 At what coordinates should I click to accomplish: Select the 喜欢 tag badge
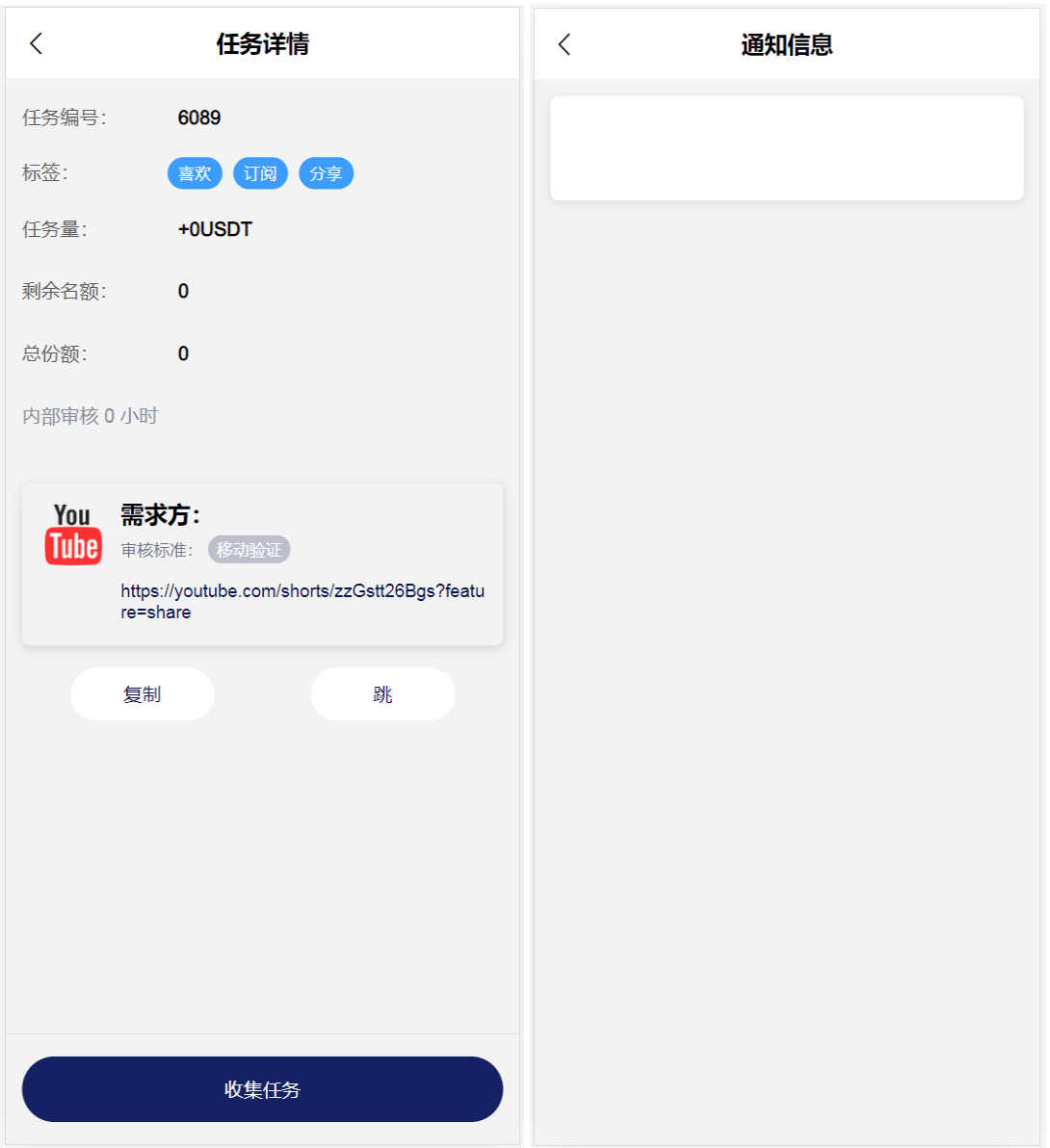coord(195,173)
